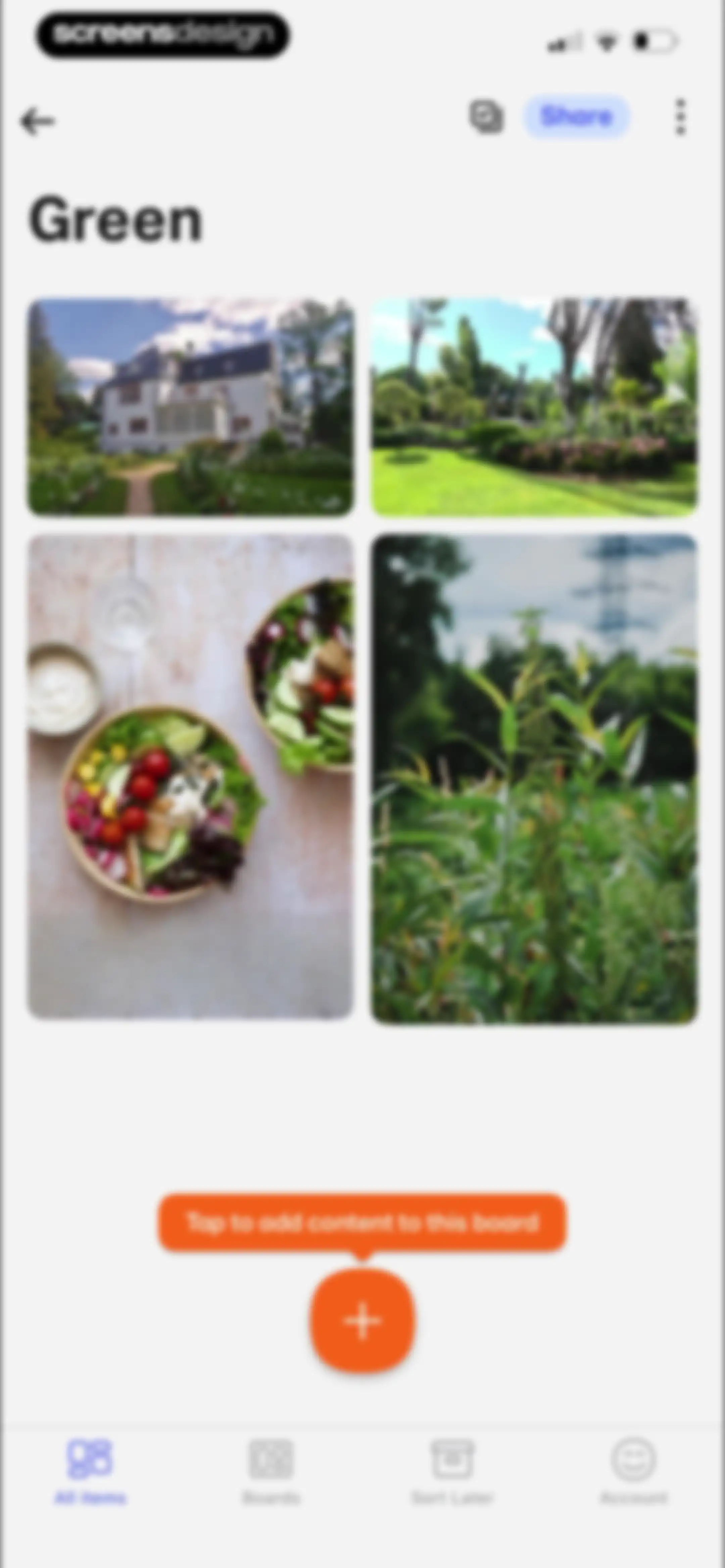Screen dimensions: 725x1568
Task: Open the white house garden photo
Action: [191, 406]
